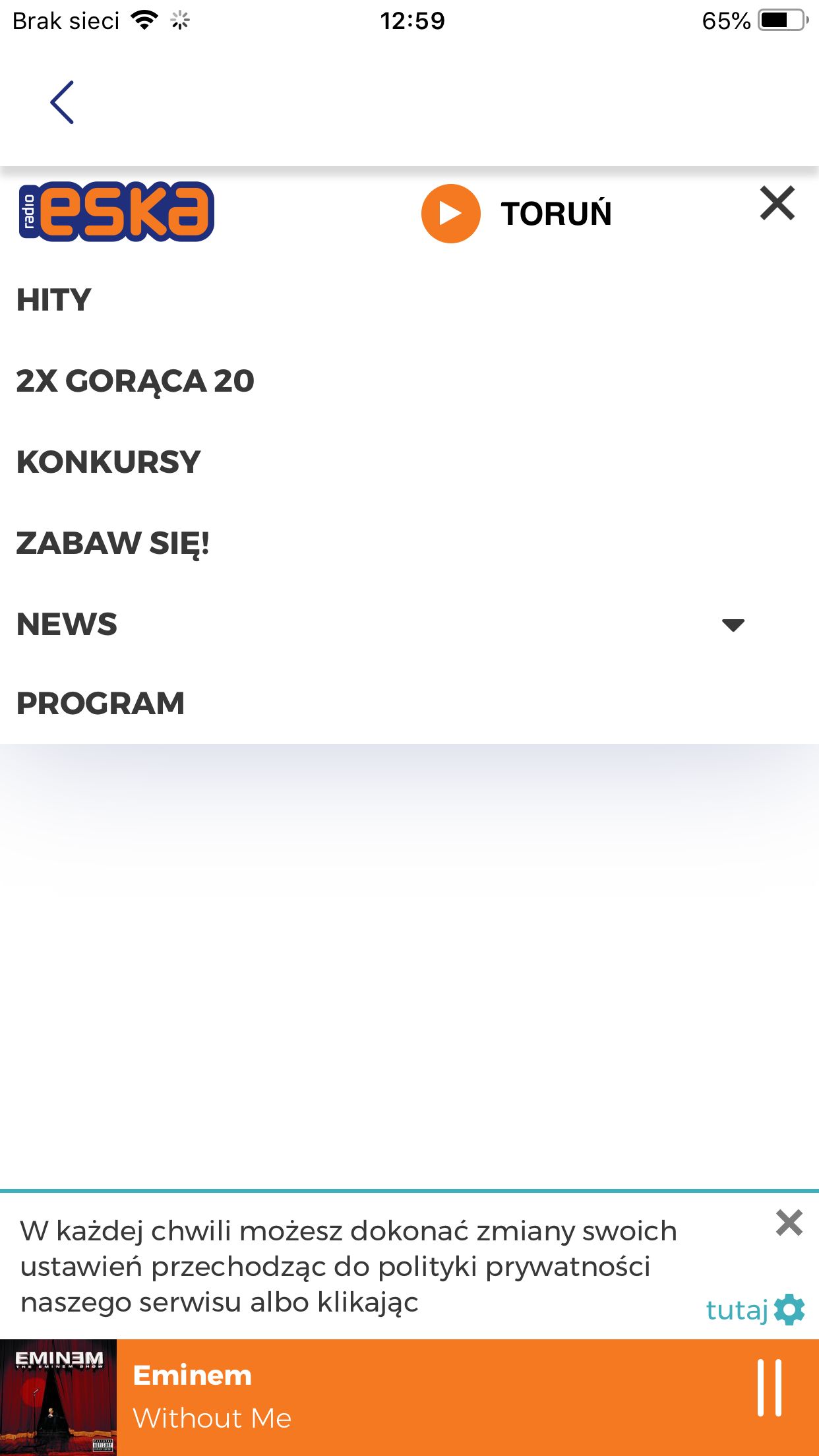Tap the Radio Eska logo
This screenshot has height=1456, width=819.
[117, 212]
